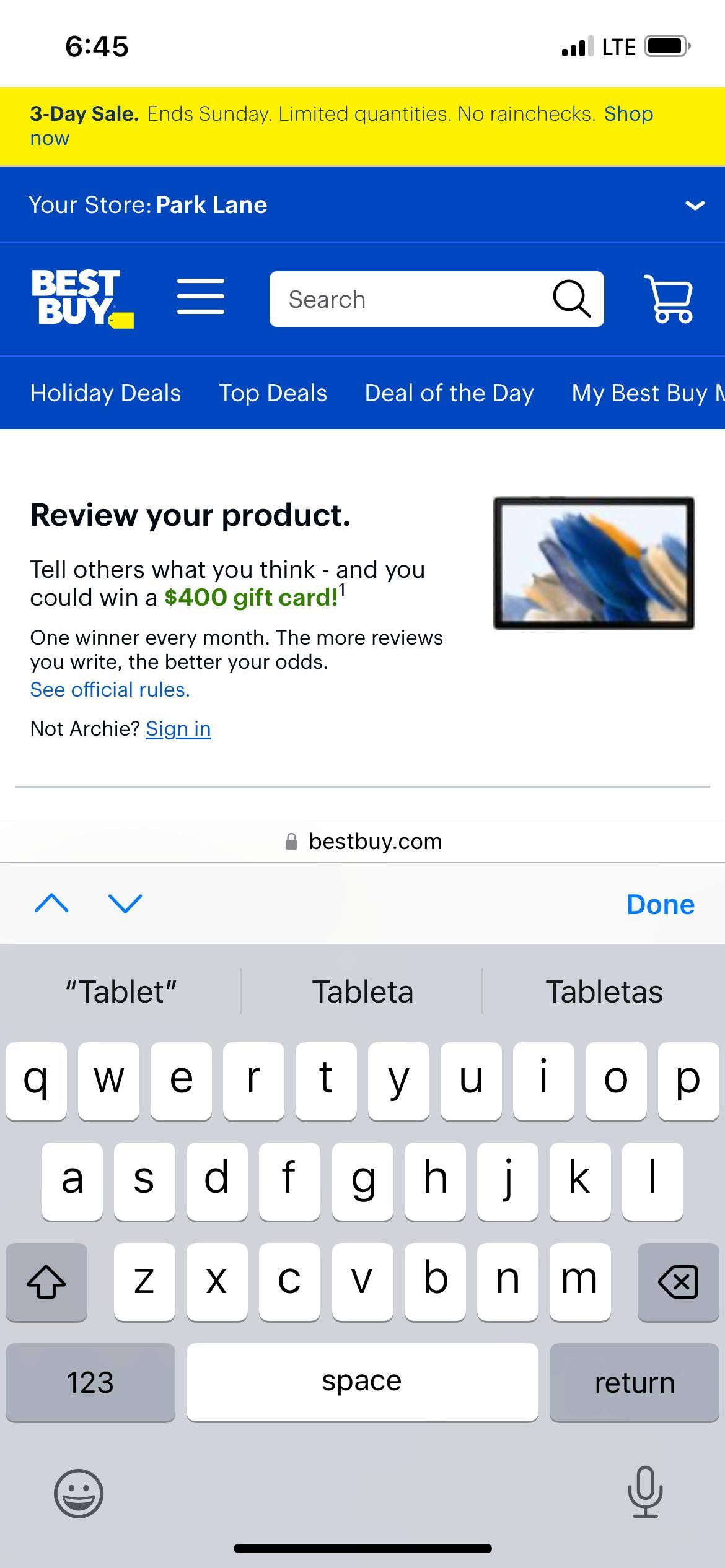Open See official rules

110,689
